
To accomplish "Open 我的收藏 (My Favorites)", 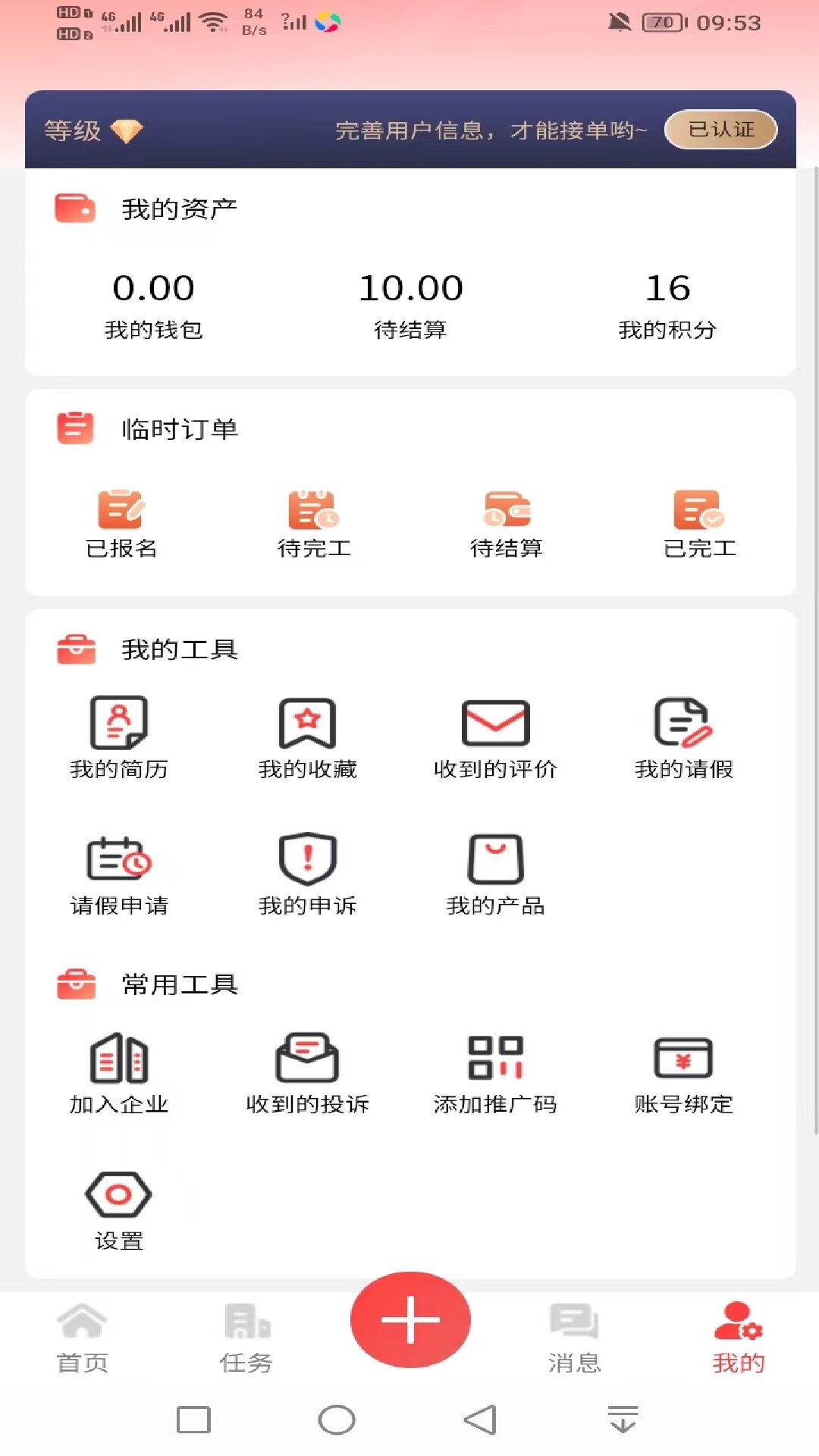I will click(x=307, y=736).
